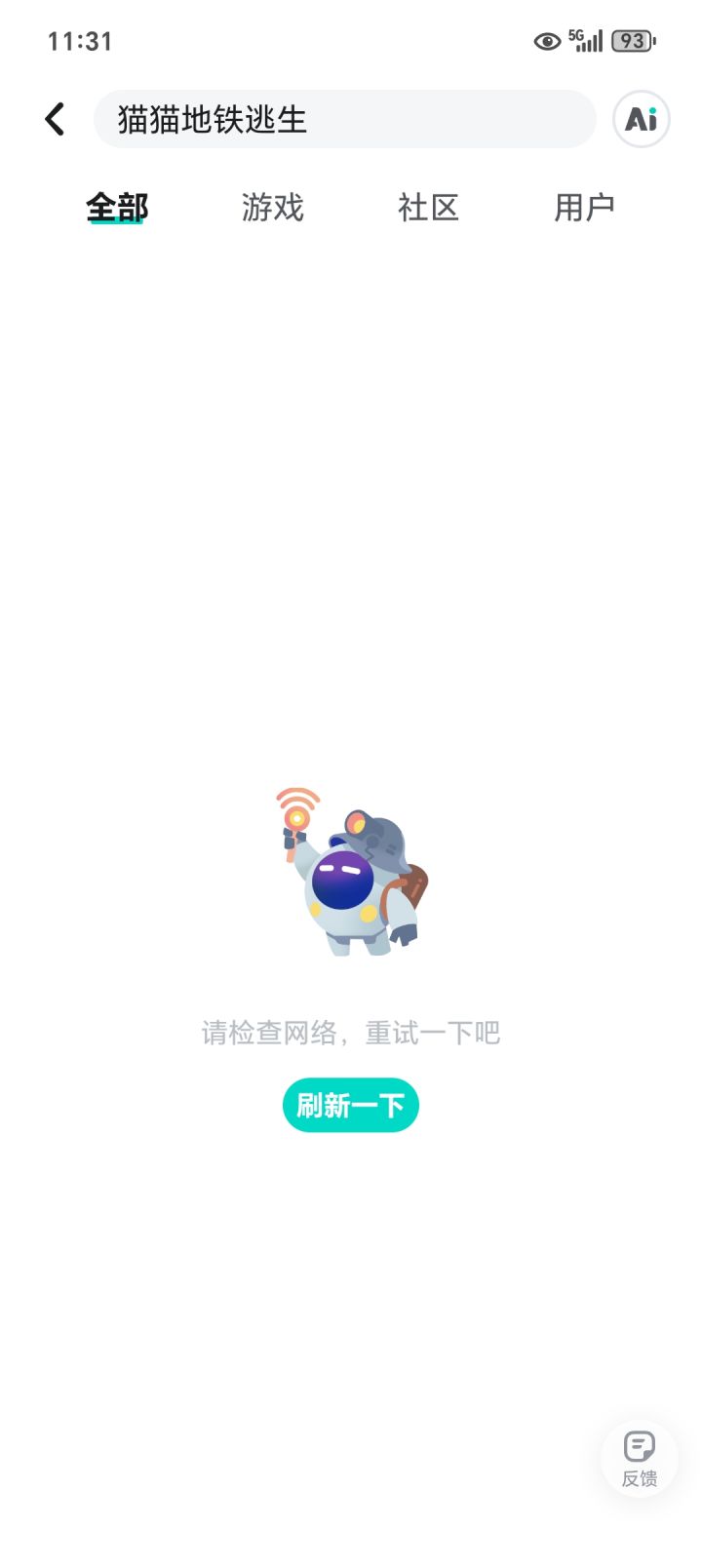The height and width of the screenshot is (1568, 702).
Task: Tap the eye icon in the status bar
Action: (x=546, y=40)
